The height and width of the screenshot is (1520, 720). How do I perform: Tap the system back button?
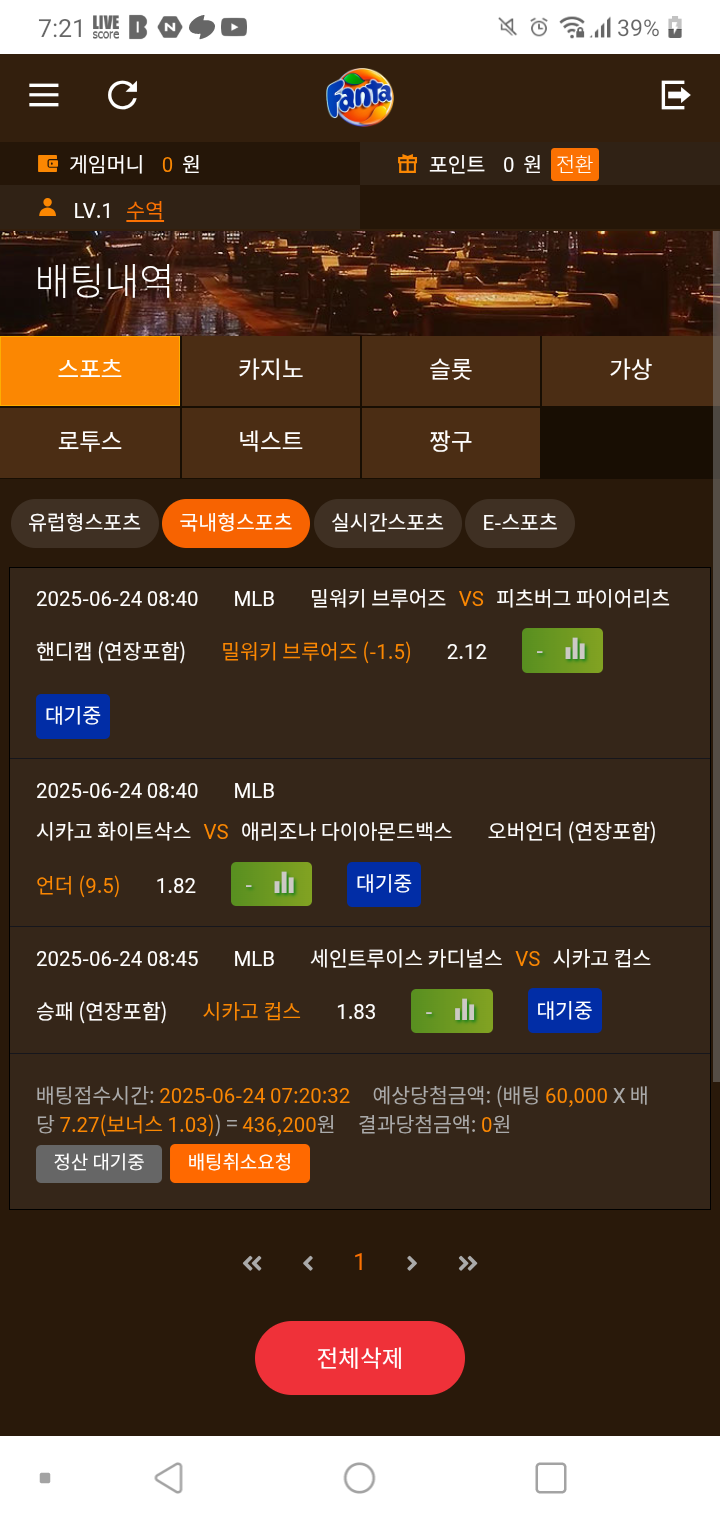click(169, 1478)
